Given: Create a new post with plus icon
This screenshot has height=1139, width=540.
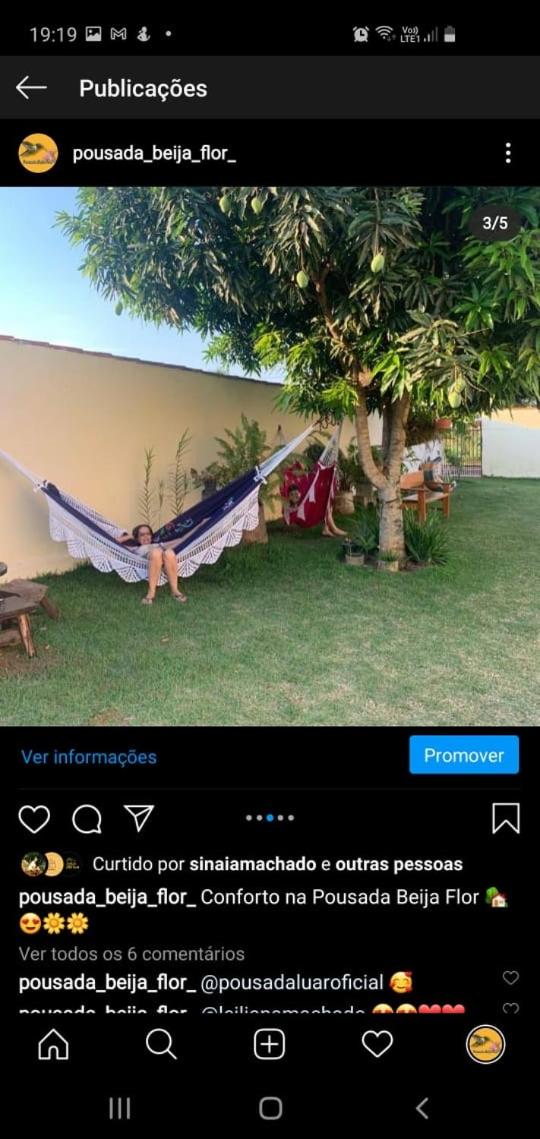Looking at the screenshot, I should 269,1045.
